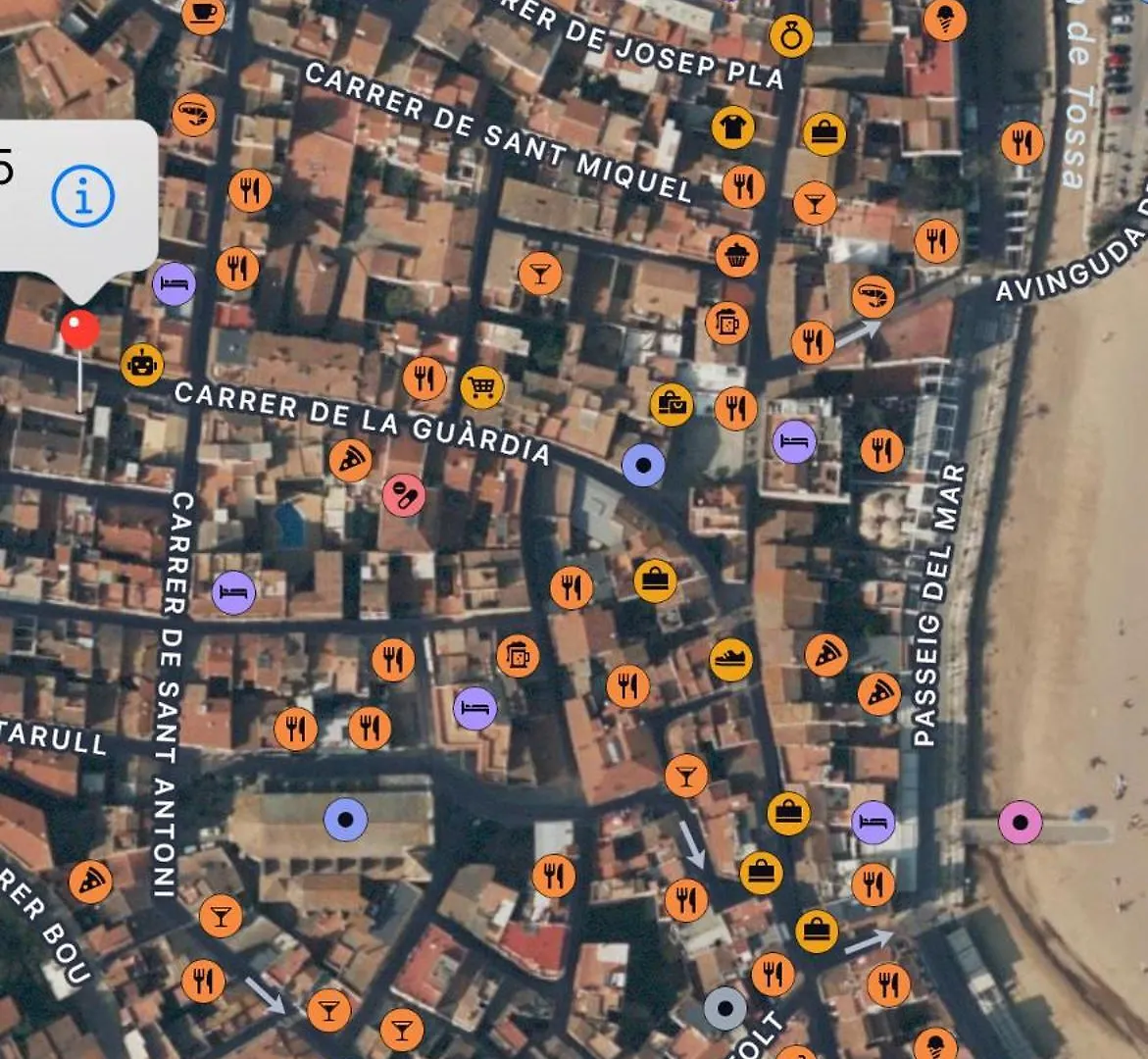The width and height of the screenshot is (1148, 1059).
Task: Open the info button in the pin callout
Action: point(82,196)
